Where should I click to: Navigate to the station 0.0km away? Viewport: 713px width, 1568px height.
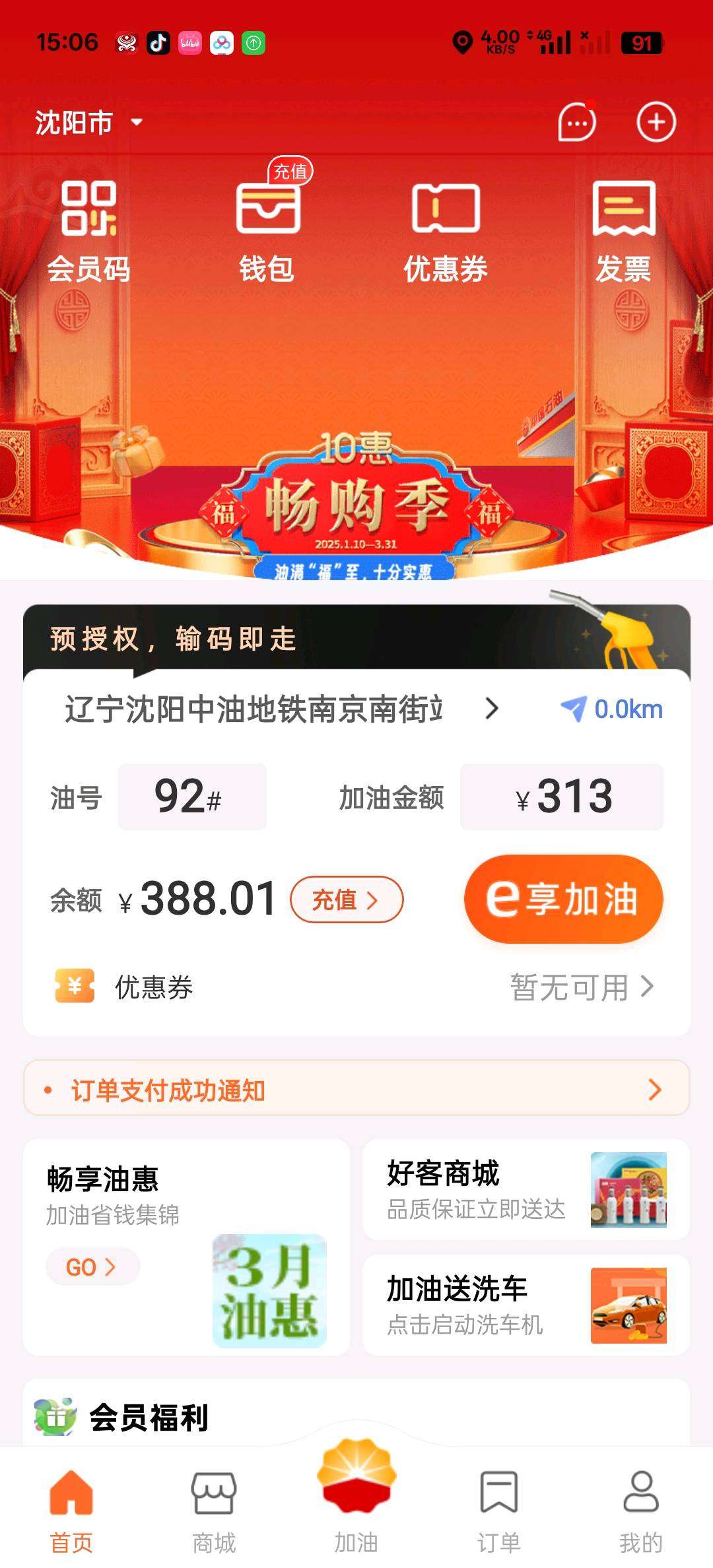(x=612, y=709)
